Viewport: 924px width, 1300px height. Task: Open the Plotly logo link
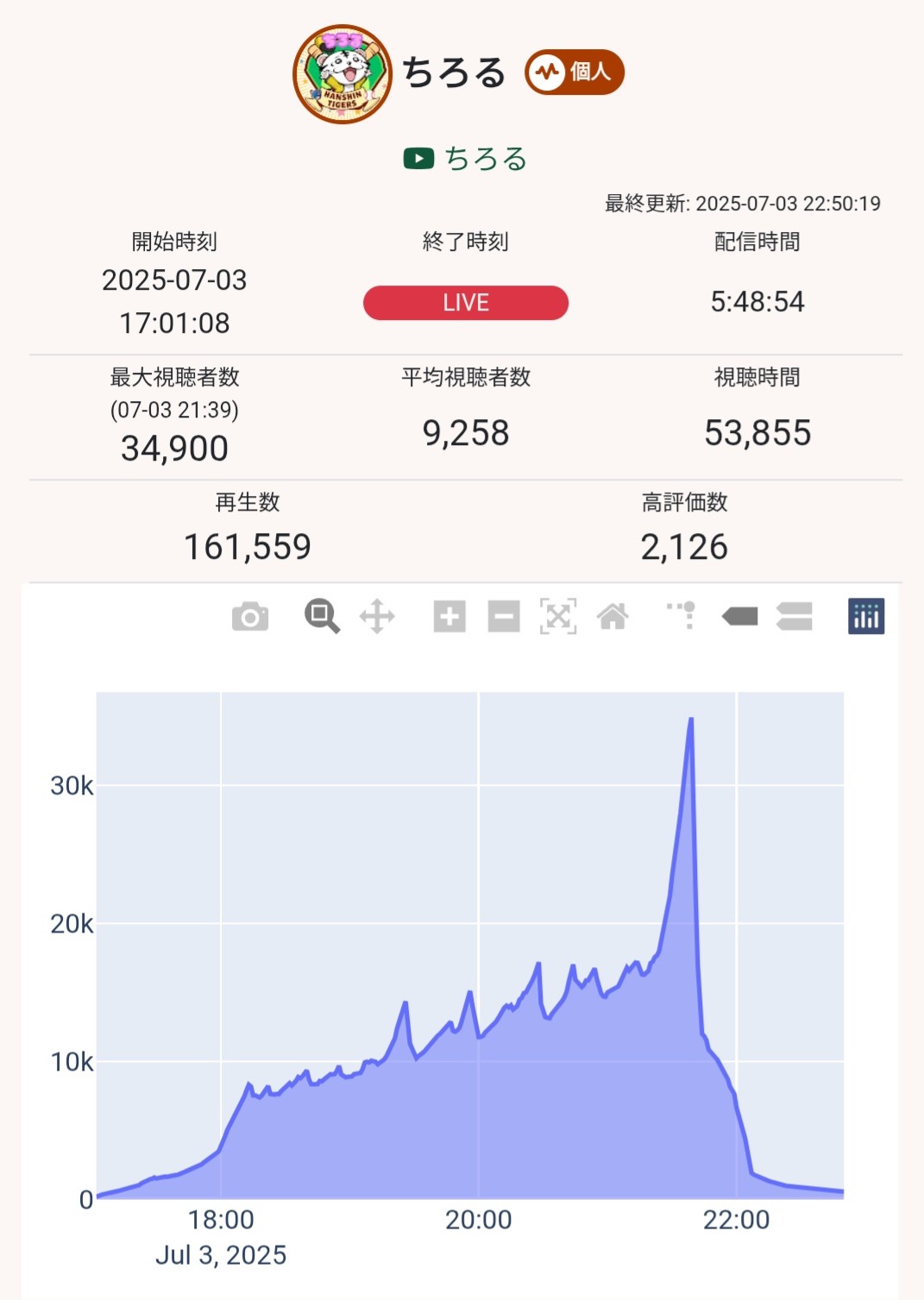(866, 617)
